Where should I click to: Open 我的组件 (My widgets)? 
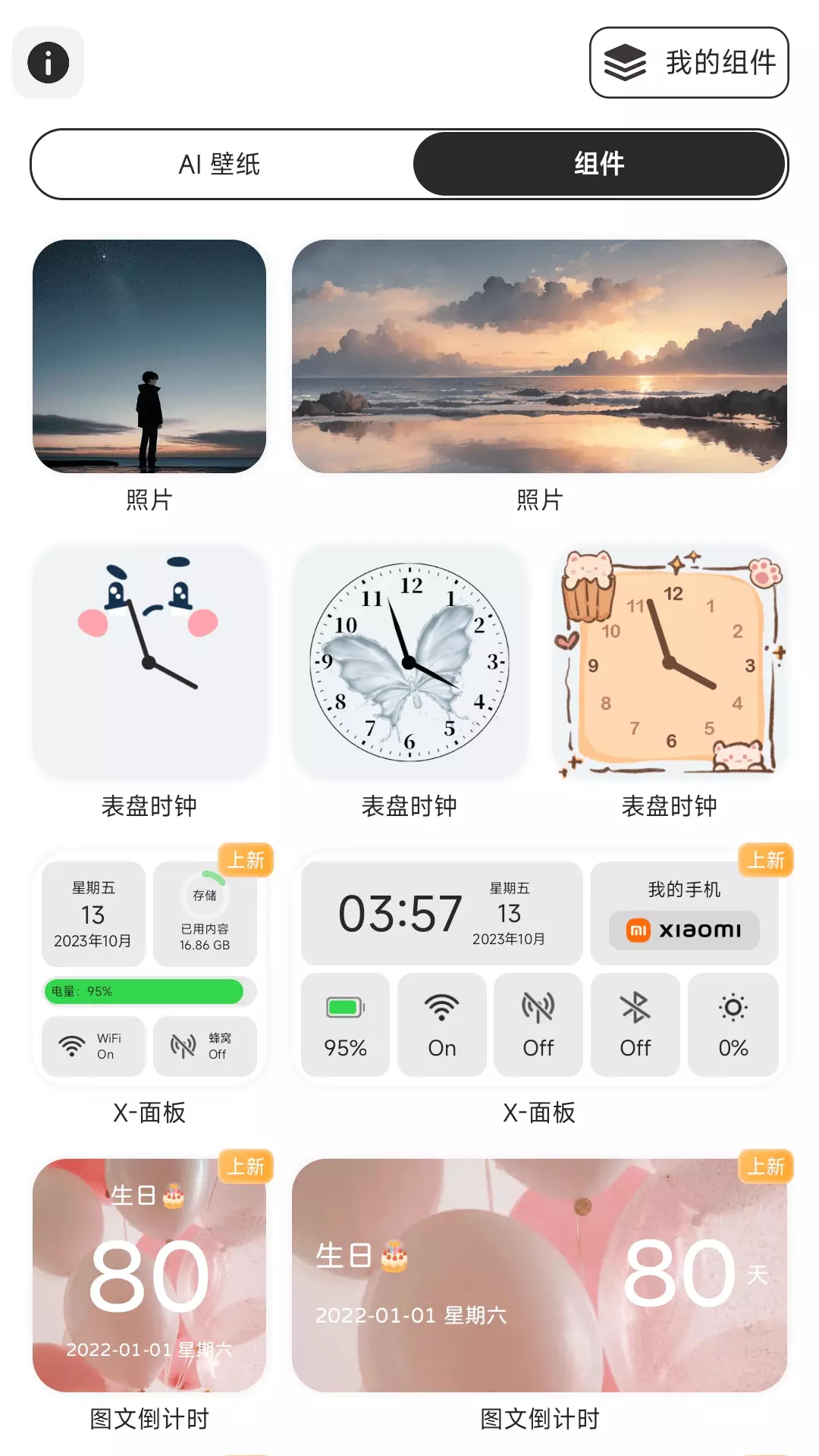tap(689, 62)
